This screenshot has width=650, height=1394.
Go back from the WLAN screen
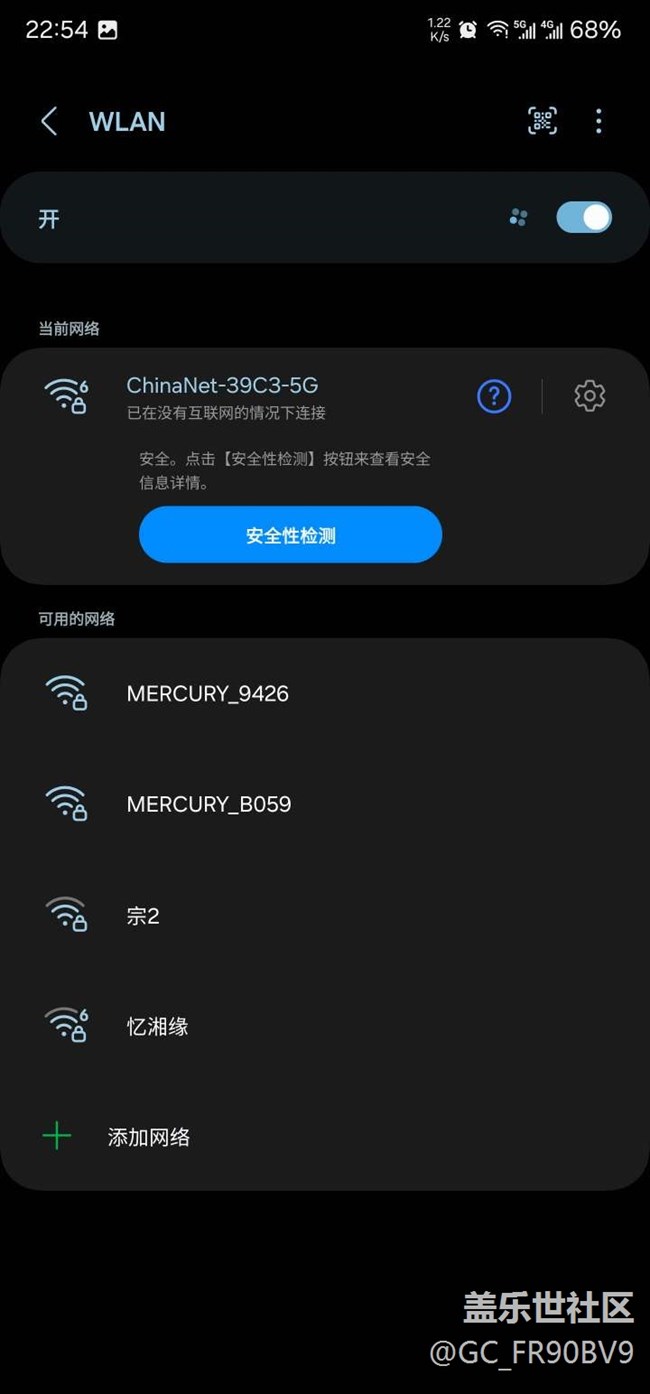coord(48,121)
